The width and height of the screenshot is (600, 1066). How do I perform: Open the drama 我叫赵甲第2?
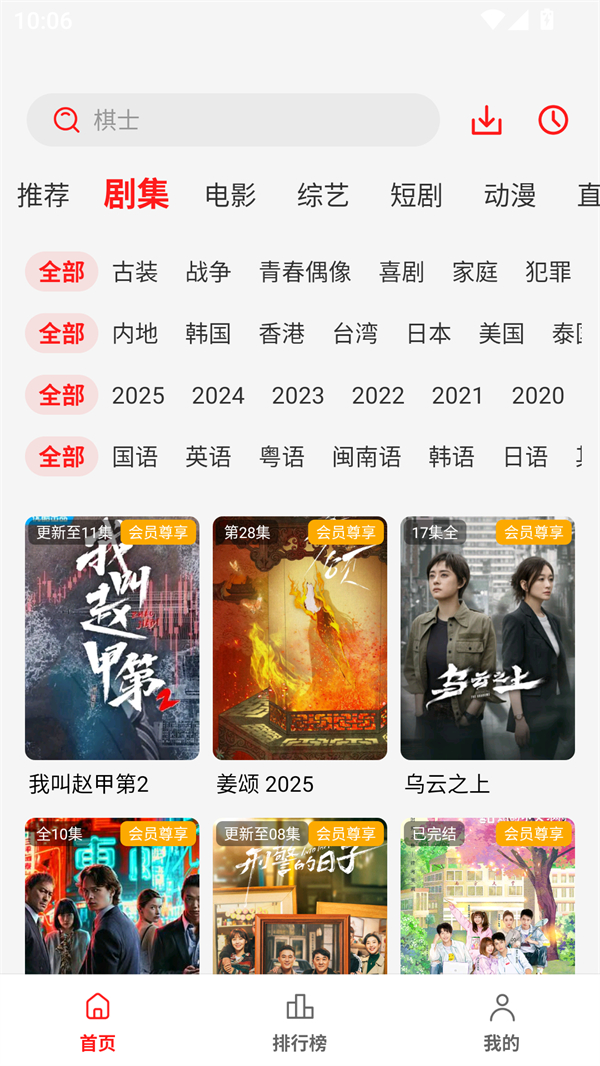pos(112,638)
